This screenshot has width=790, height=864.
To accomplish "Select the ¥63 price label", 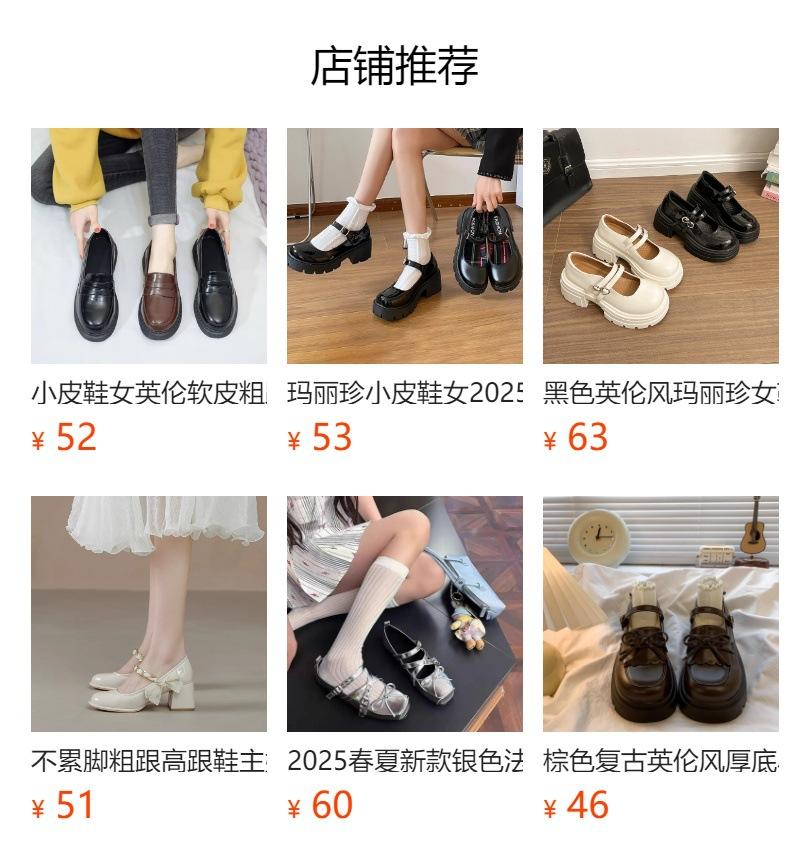I will (572, 437).
